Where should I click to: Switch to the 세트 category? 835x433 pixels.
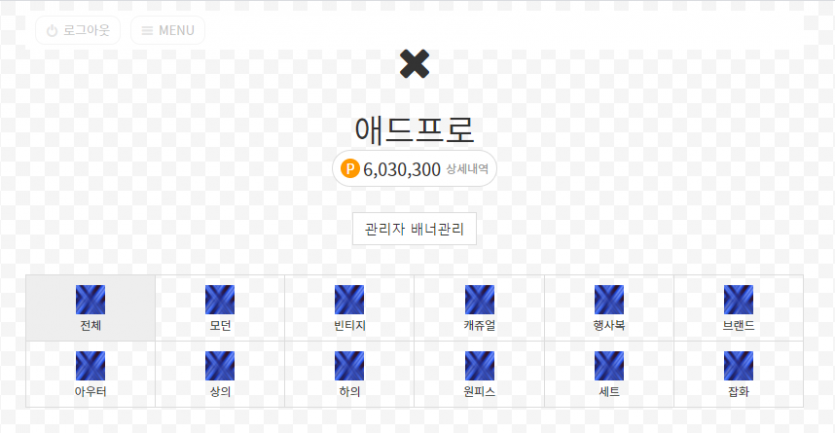point(609,374)
